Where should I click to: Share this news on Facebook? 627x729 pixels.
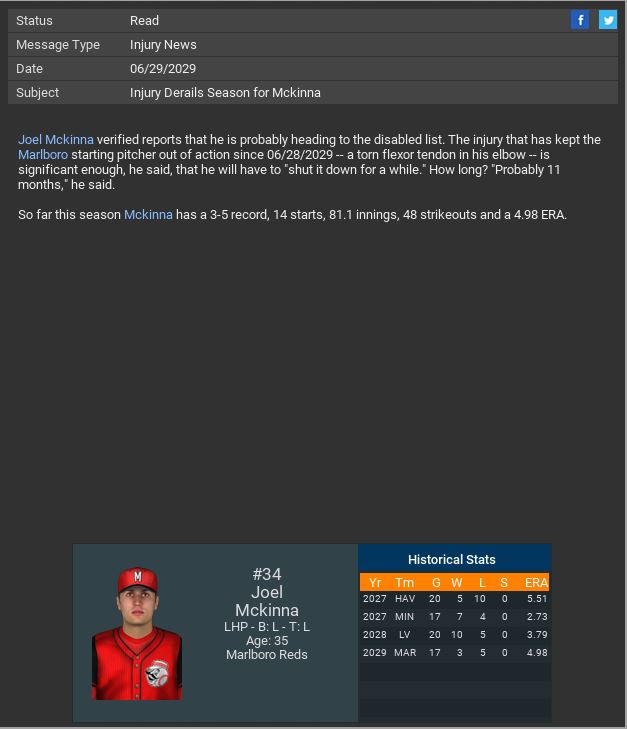coord(580,20)
